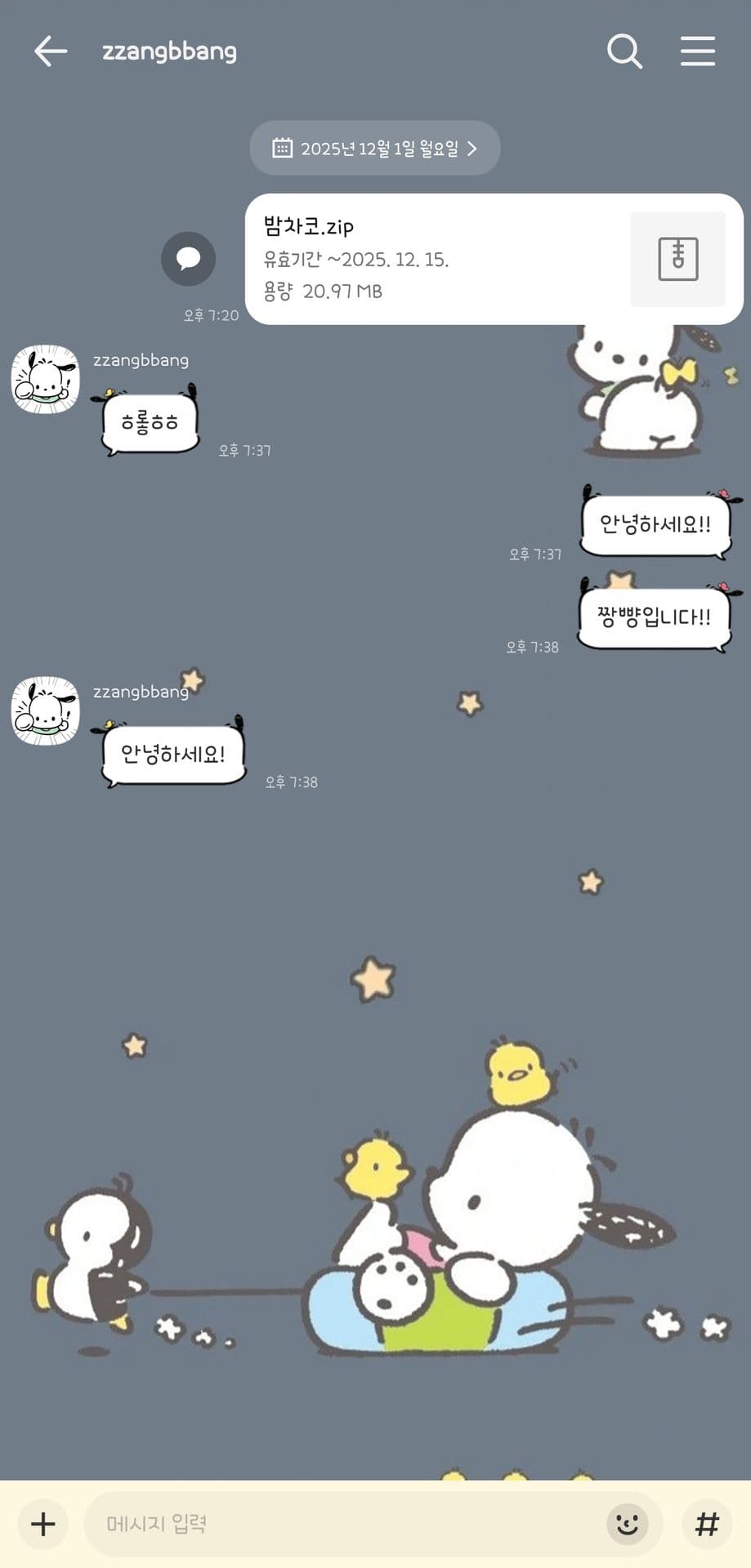751x1568 pixels.
Task: Open chat search with the magnifier icon
Action: tap(624, 51)
